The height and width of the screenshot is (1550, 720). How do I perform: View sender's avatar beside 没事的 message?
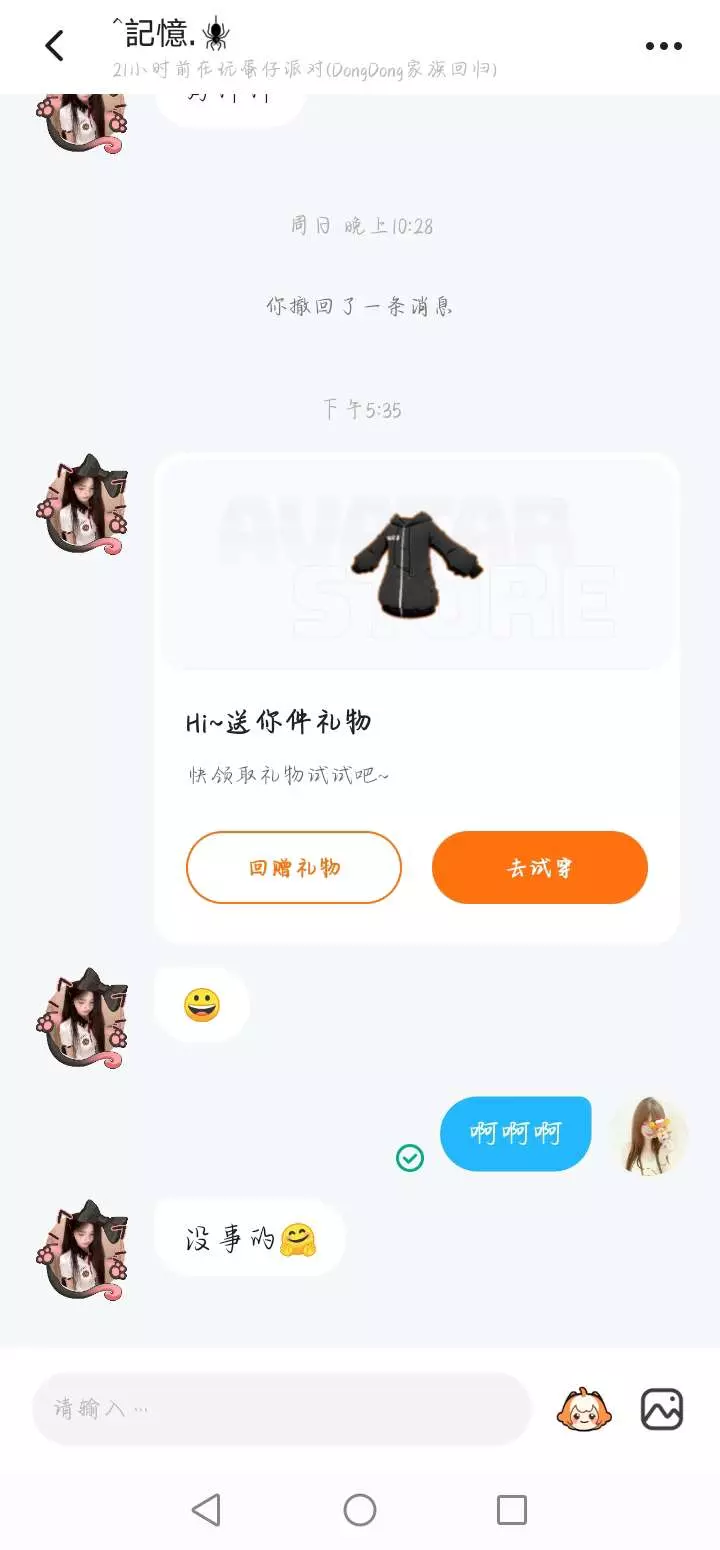83,1250
